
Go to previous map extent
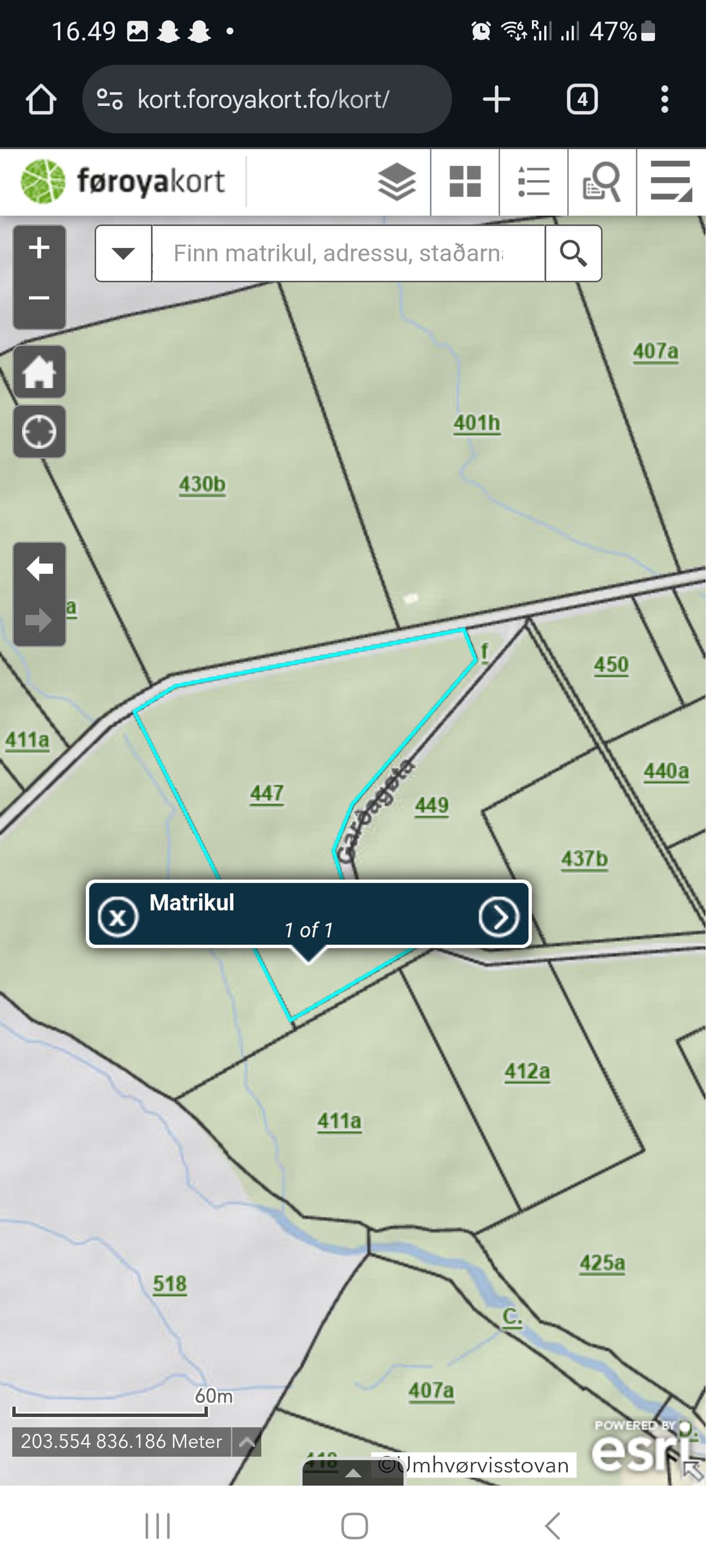tap(39, 569)
